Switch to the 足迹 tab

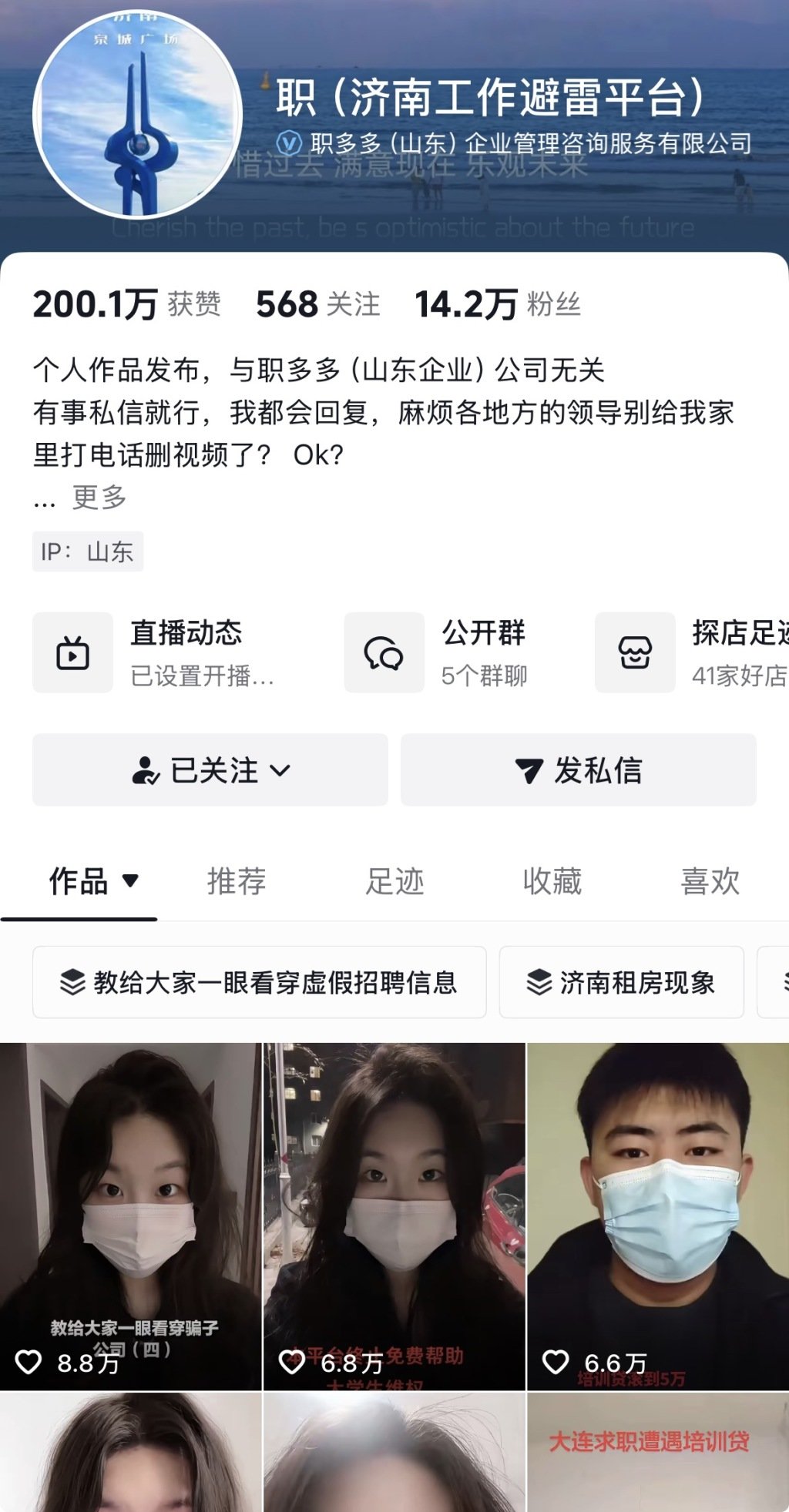tap(394, 881)
